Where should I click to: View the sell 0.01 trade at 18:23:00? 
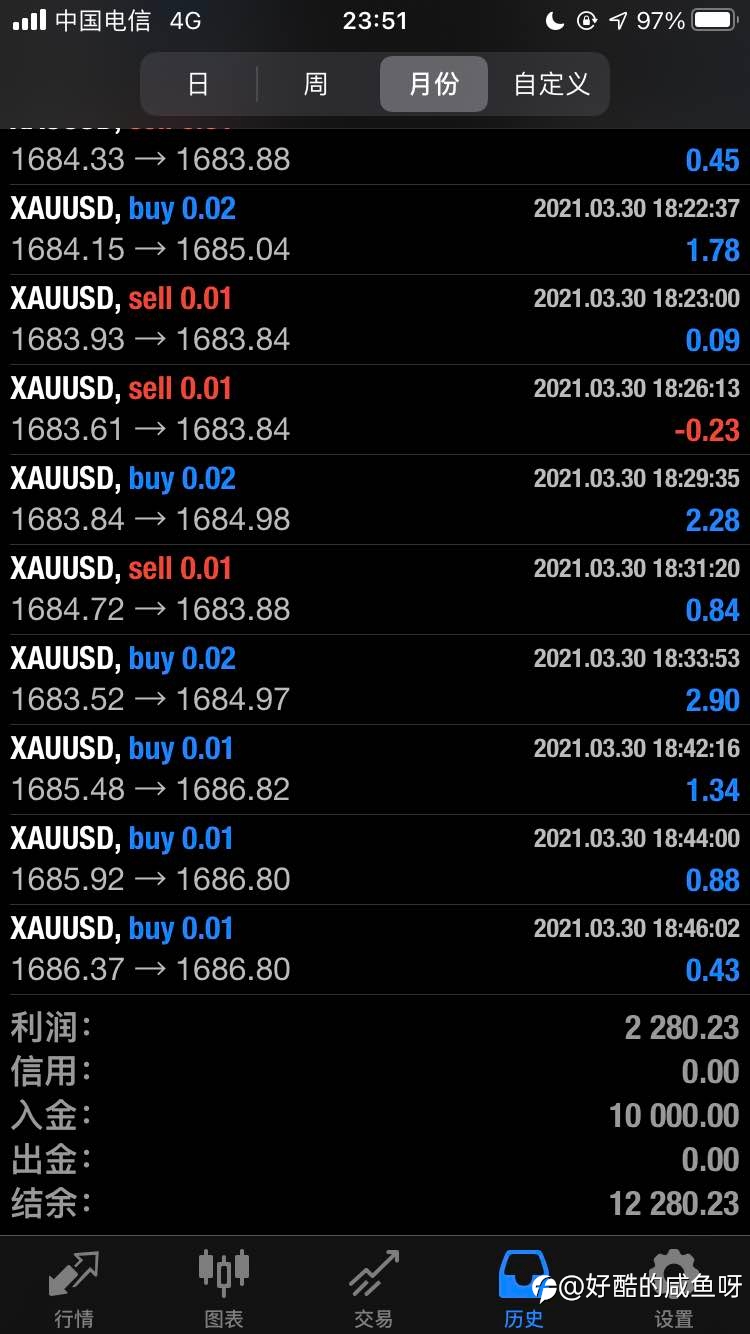click(x=375, y=320)
